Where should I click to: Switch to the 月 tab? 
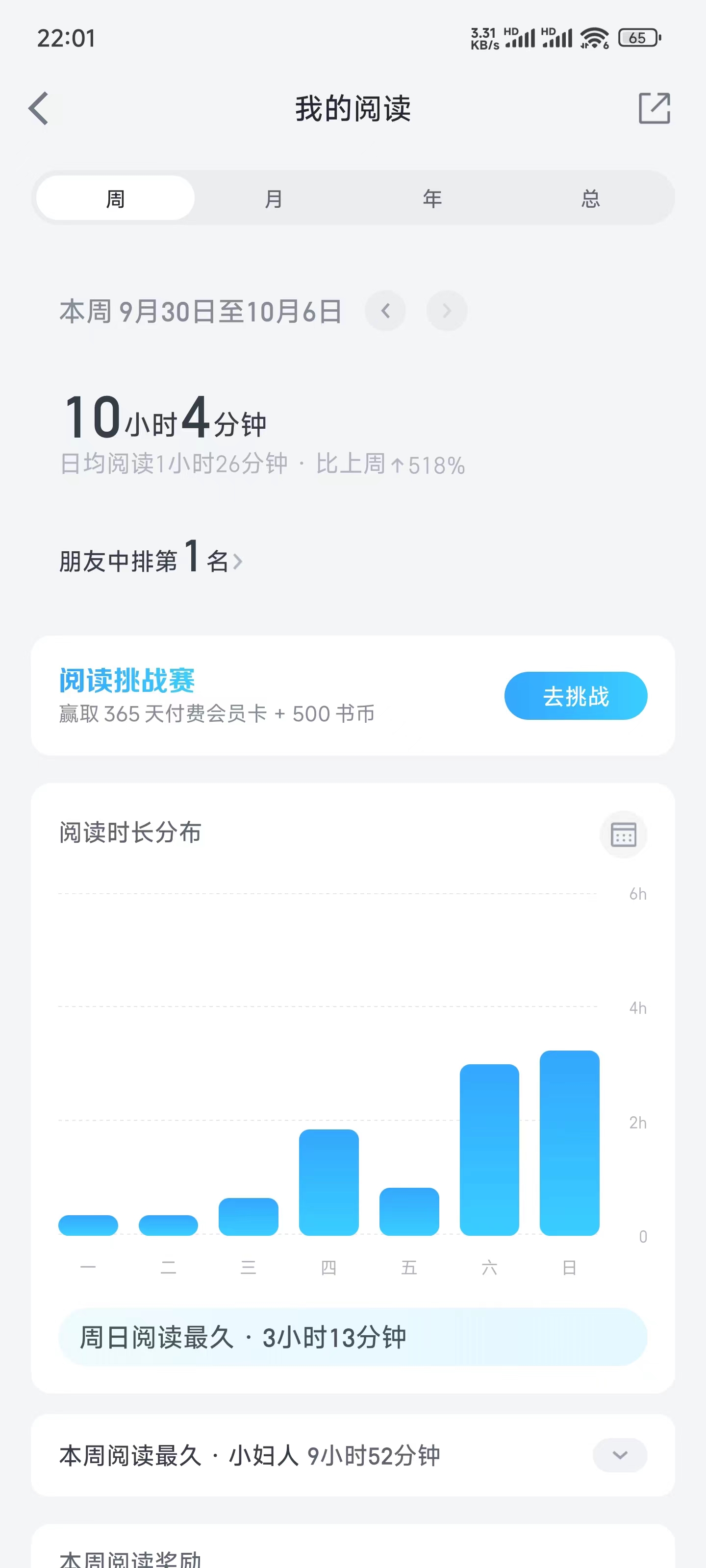tap(274, 198)
